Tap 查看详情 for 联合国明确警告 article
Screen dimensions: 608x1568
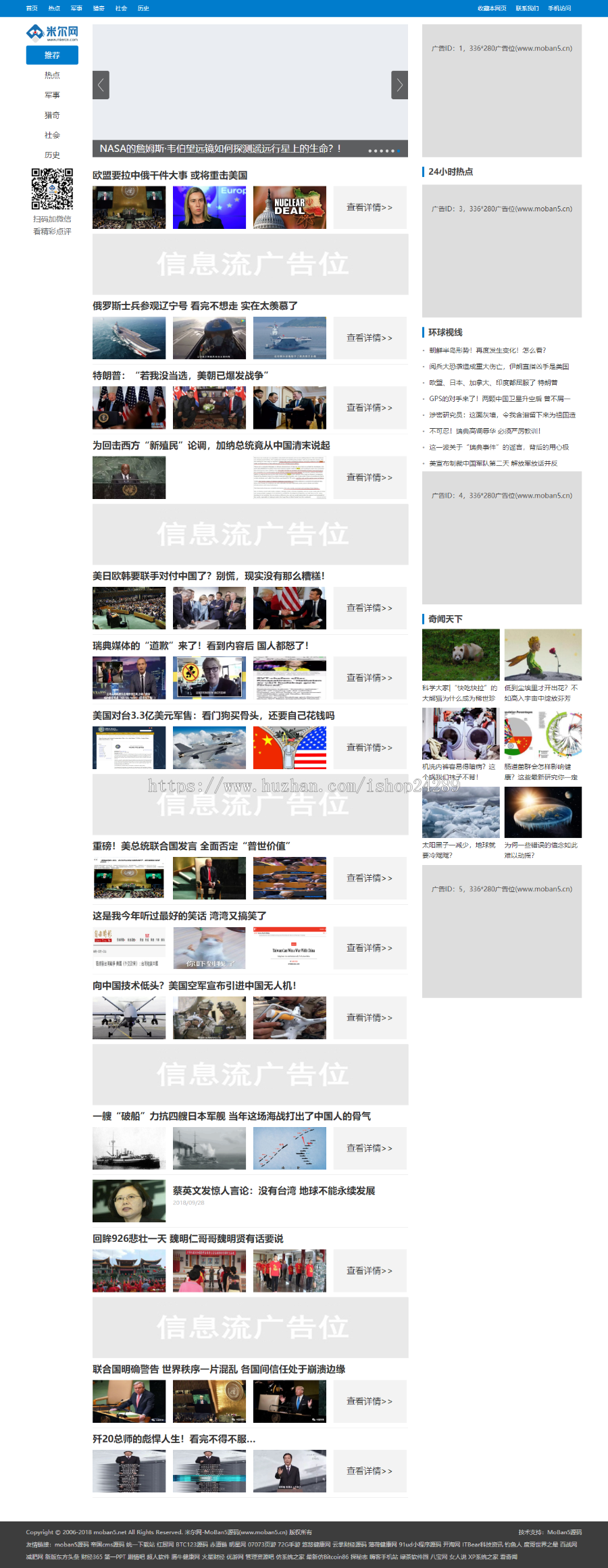[370, 1401]
